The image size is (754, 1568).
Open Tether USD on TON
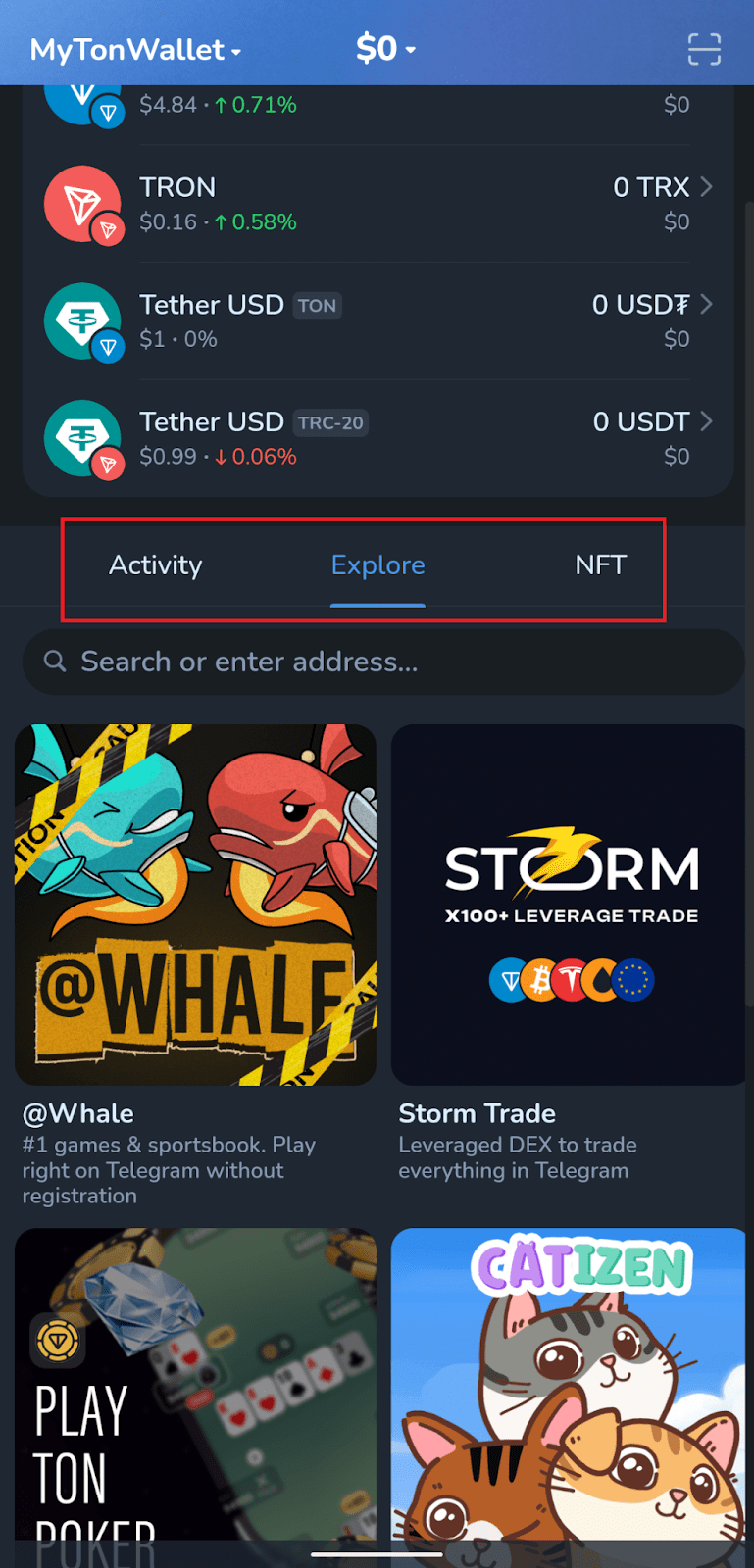(x=377, y=321)
